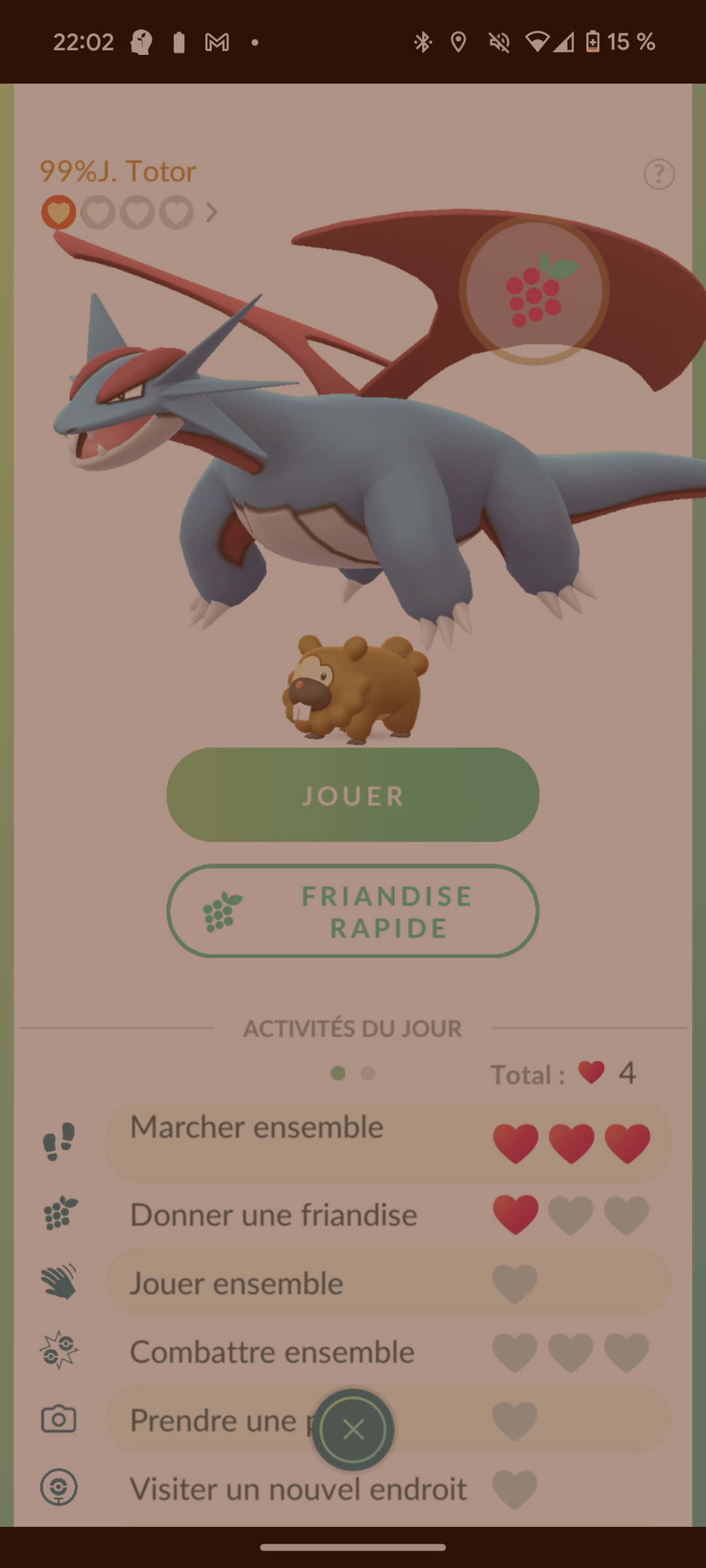The height and width of the screenshot is (1568, 706).
Task: Tap the JOUER button
Action: click(353, 795)
